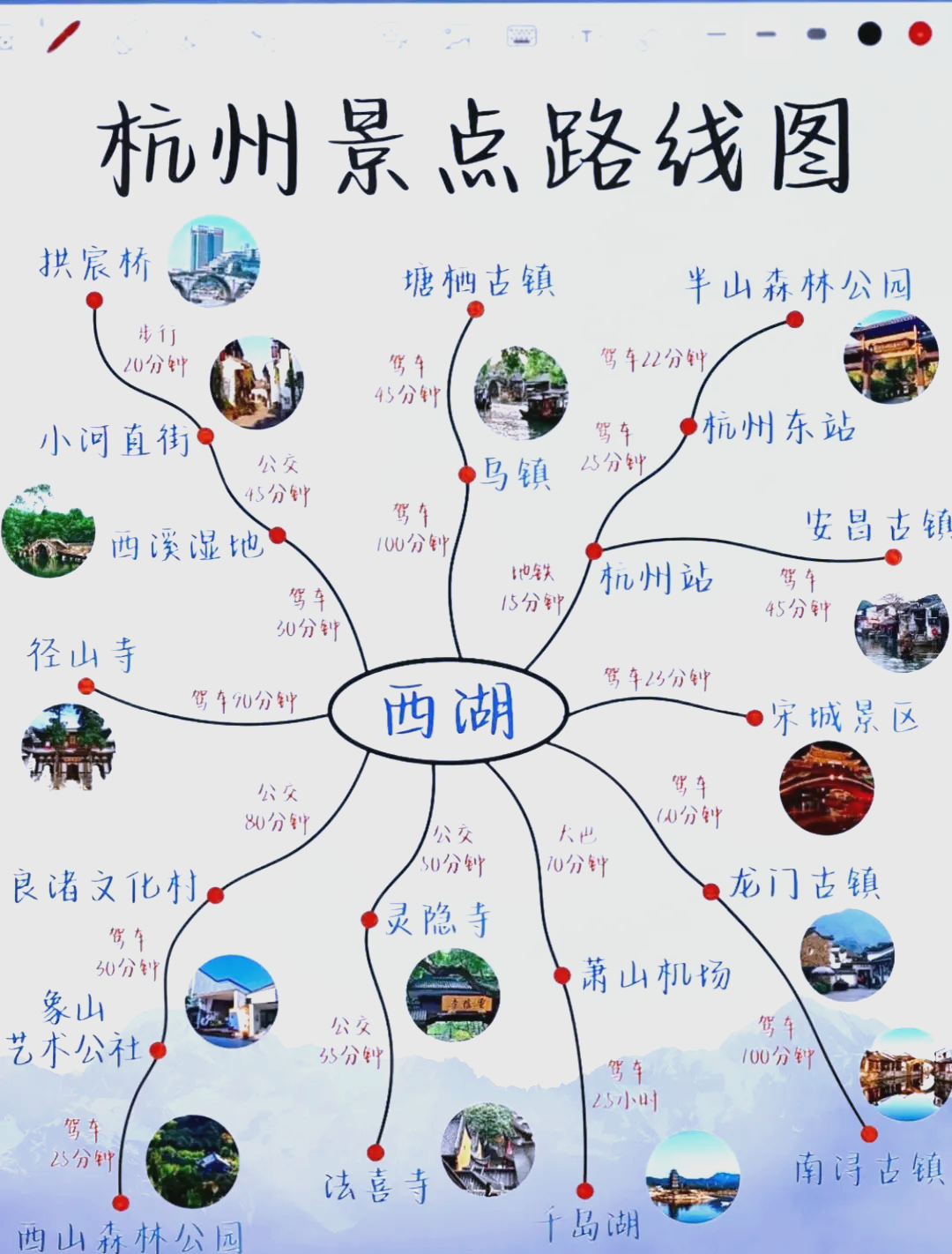Select the medium stroke width option
Screen dimensions: 952x1254
(x=765, y=35)
